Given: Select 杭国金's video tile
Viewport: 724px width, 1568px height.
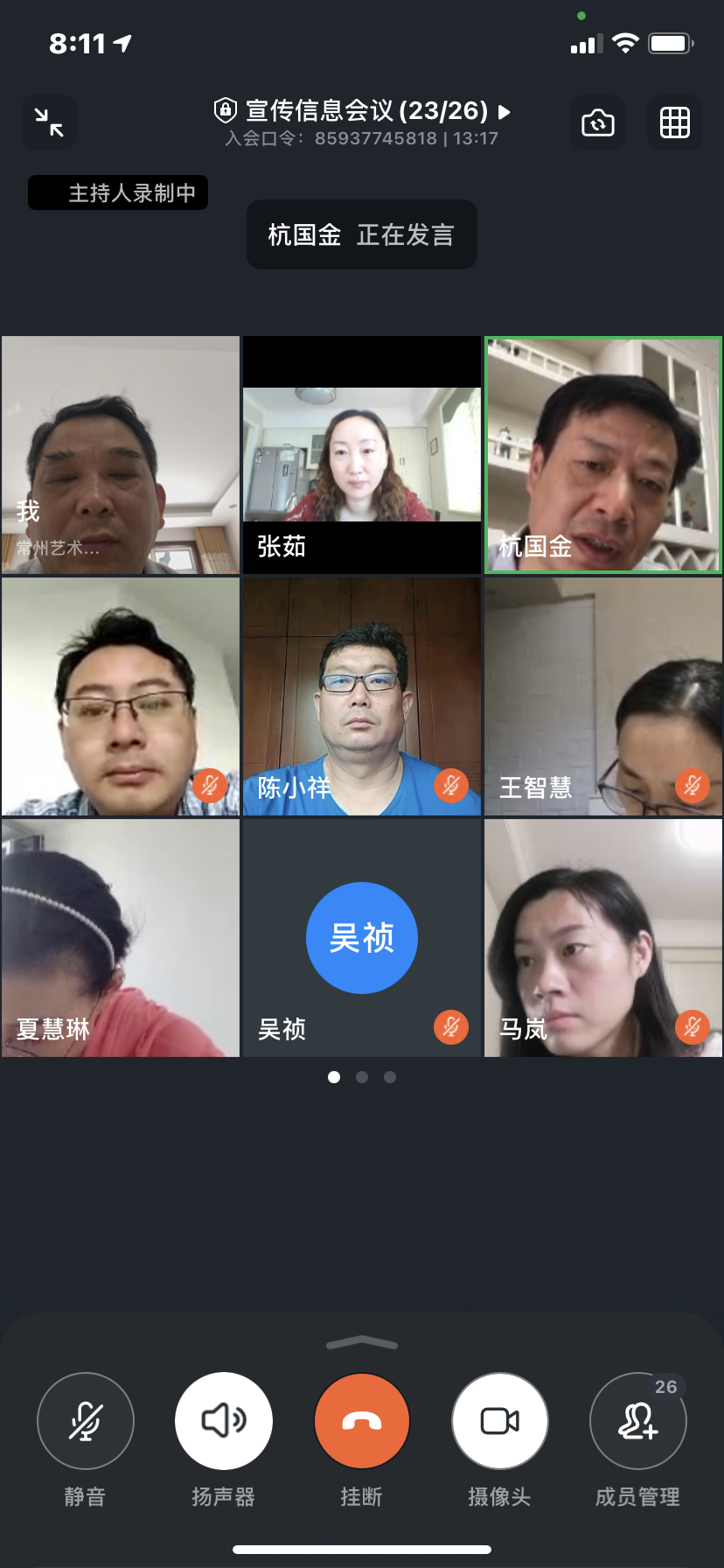Looking at the screenshot, I should [603, 455].
